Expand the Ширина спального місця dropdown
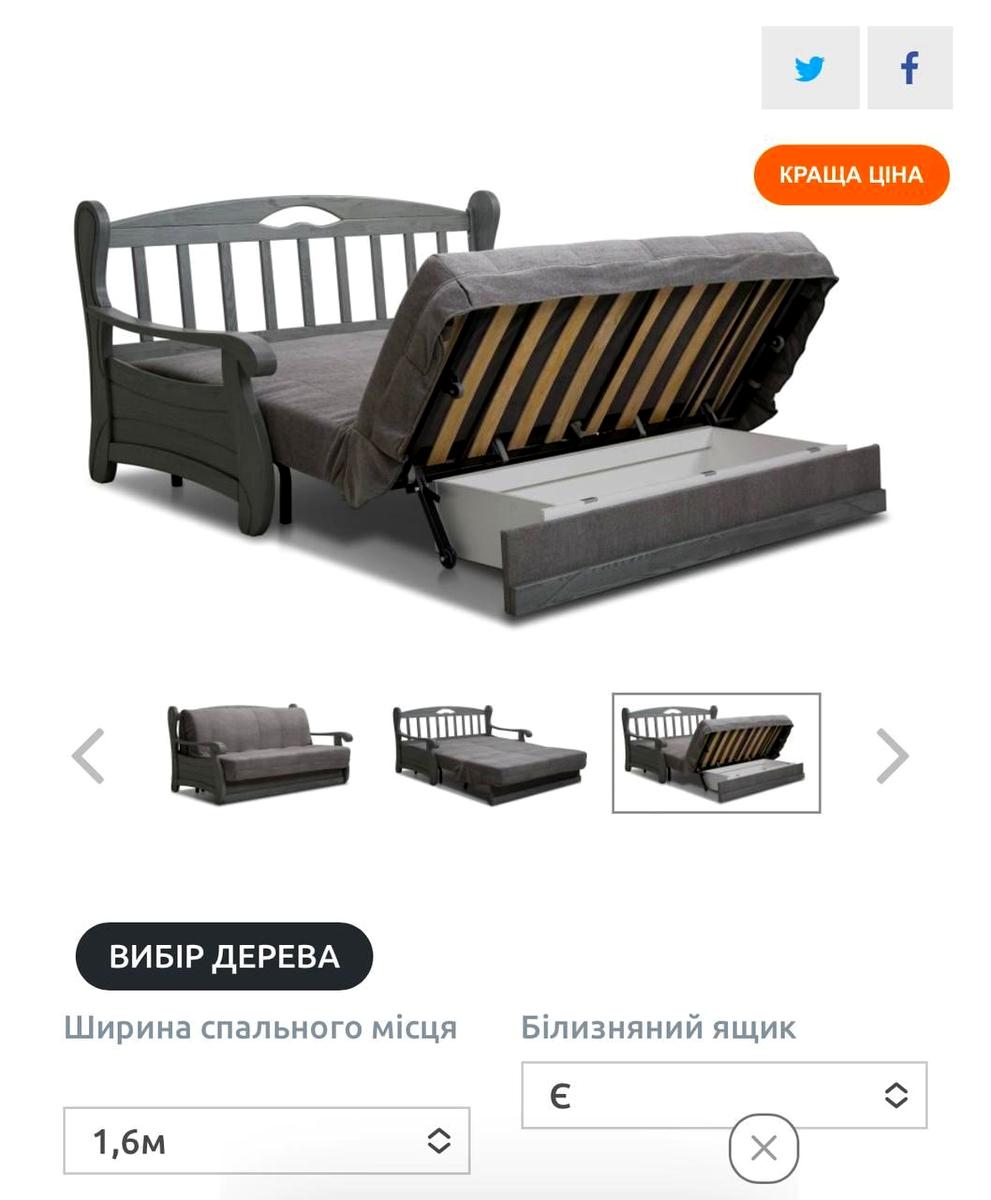Screen dimensions: 991x1200 pyautogui.click(x=266, y=1140)
